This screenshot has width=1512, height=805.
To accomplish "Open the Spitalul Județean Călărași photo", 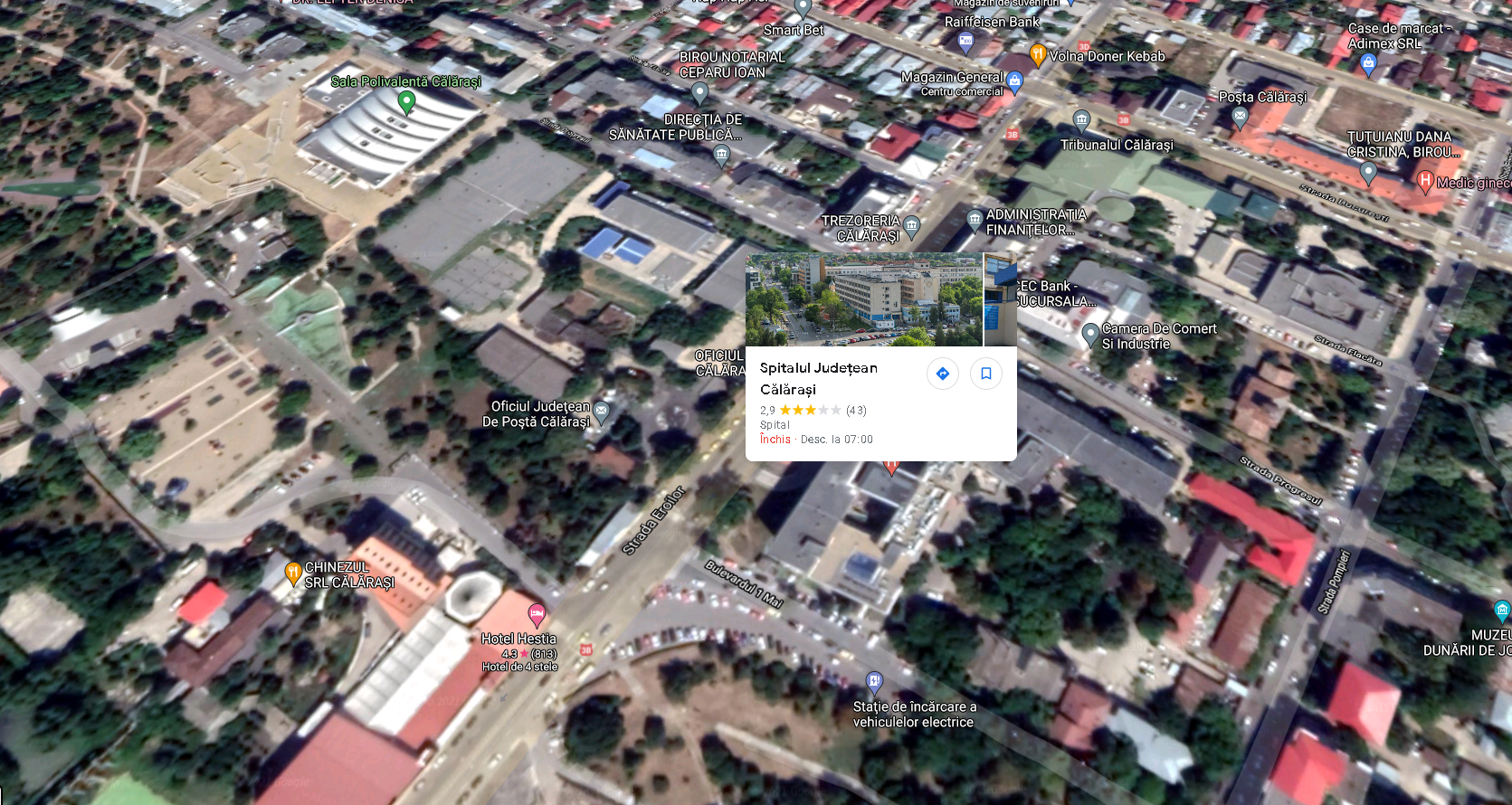I will tap(863, 299).
